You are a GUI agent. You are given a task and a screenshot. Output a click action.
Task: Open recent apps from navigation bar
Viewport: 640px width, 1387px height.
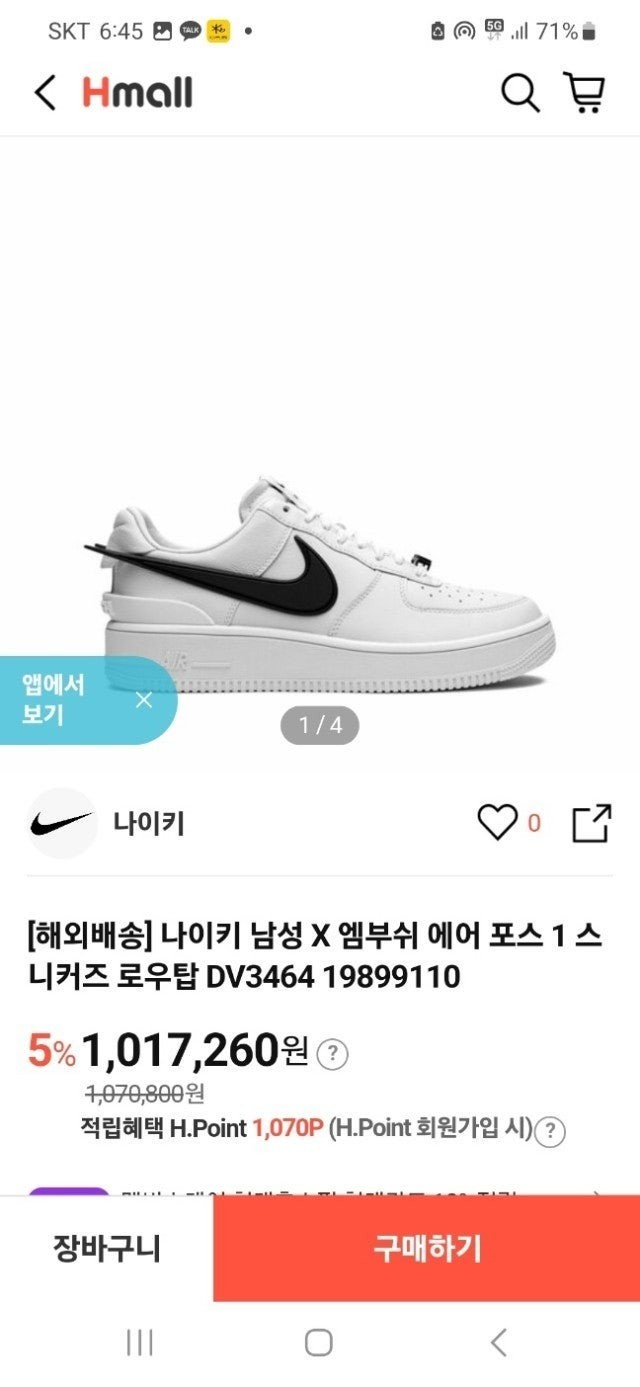click(x=140, y=1342)
